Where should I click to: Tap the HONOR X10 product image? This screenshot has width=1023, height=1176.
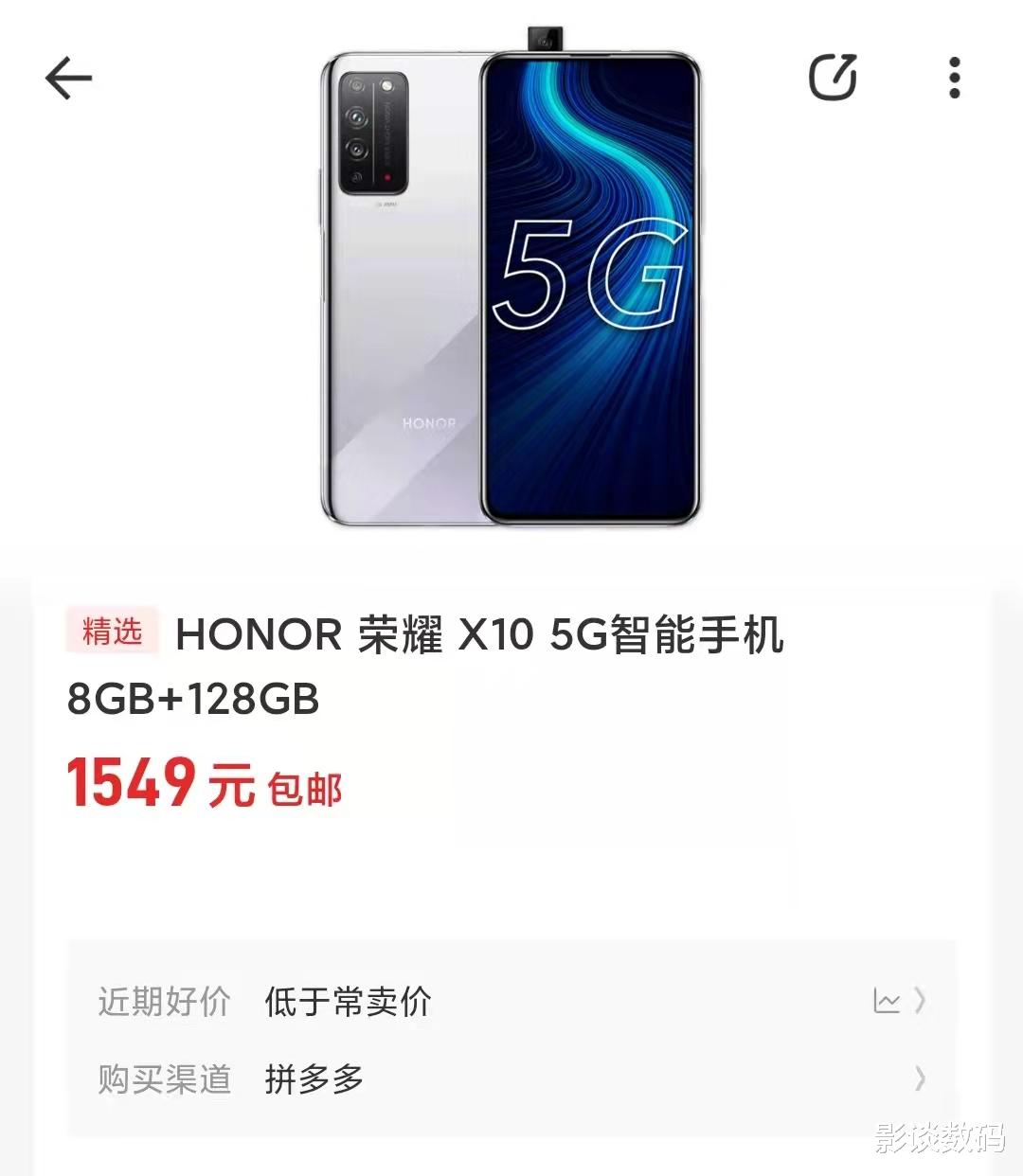(x=511, y=284)
